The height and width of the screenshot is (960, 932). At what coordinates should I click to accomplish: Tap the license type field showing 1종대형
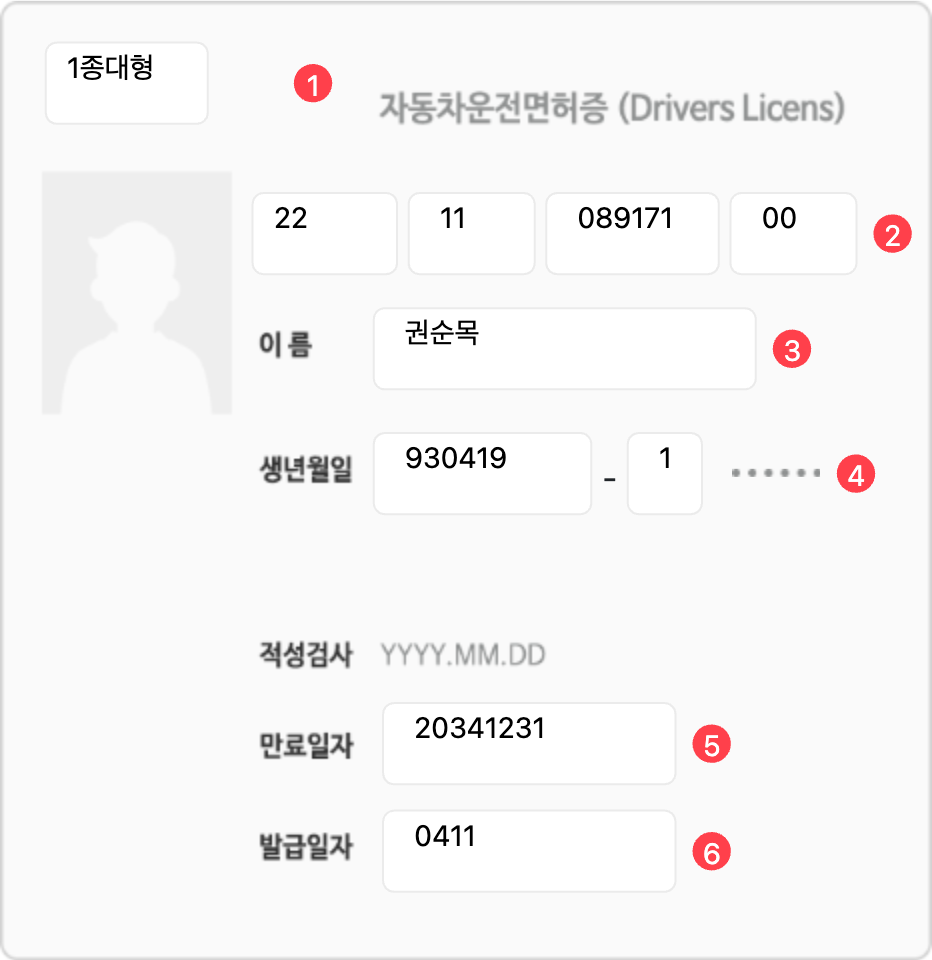pos(126,83)
